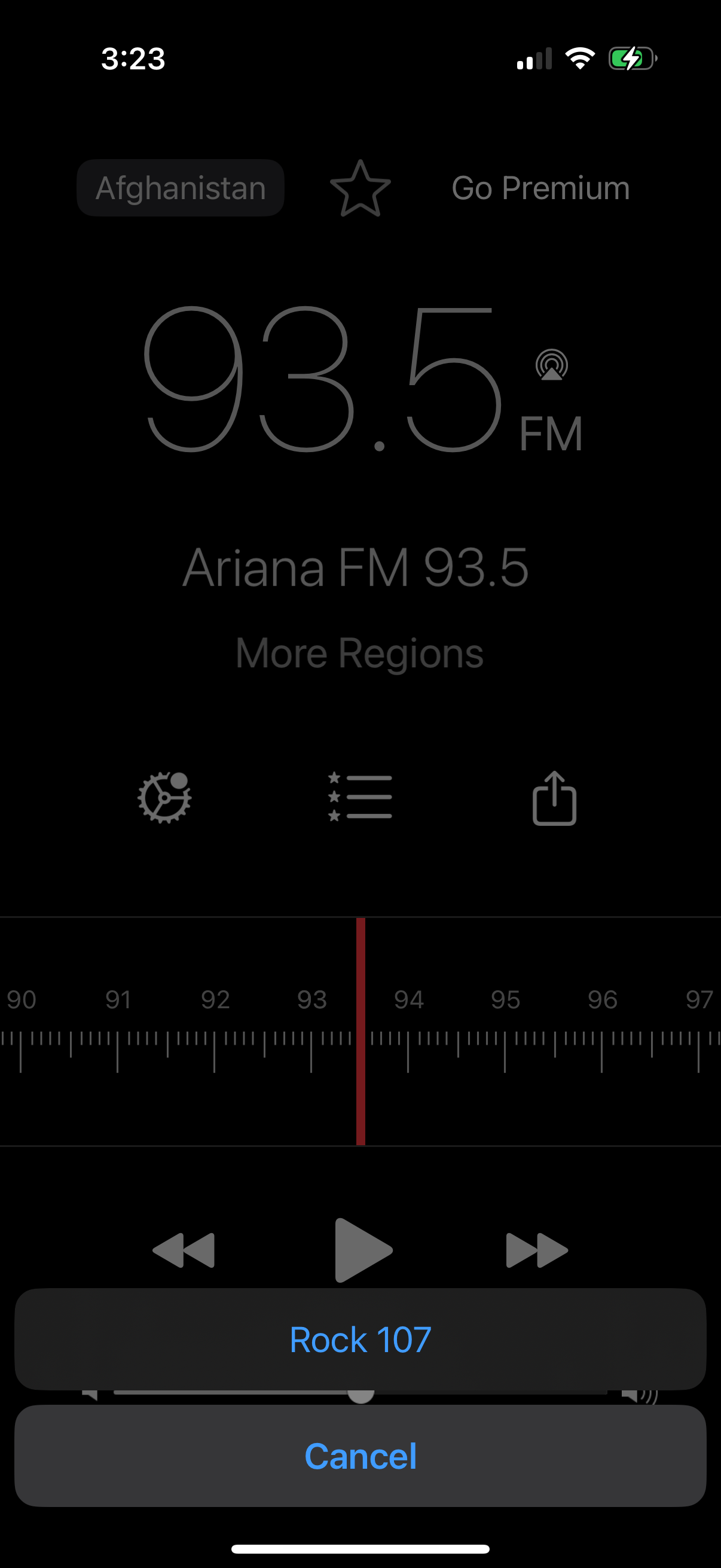Toggle the favorite star for this station
Image resolution: width=721 pixels, height=1568 pixels.
coord(359,188)
